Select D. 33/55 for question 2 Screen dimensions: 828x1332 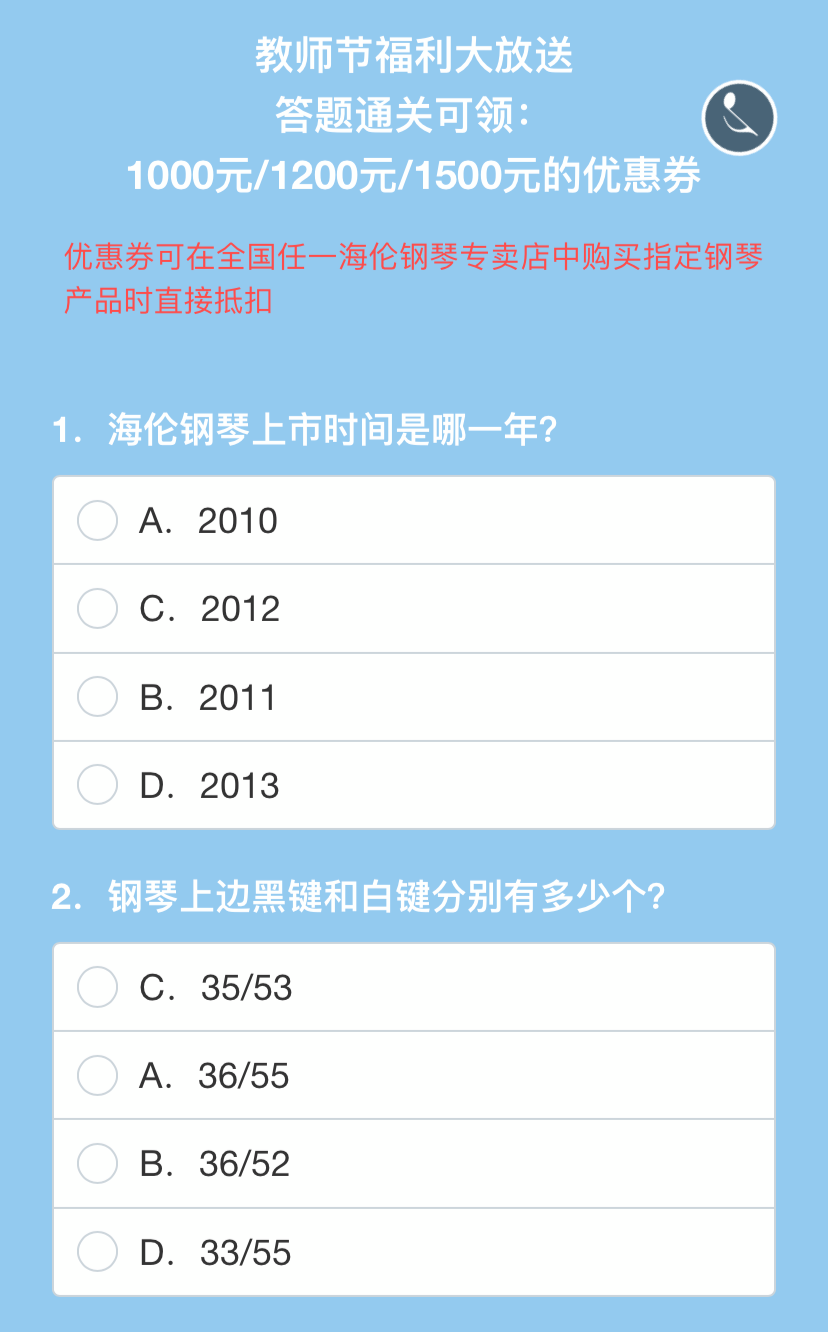pos(98,1252)
